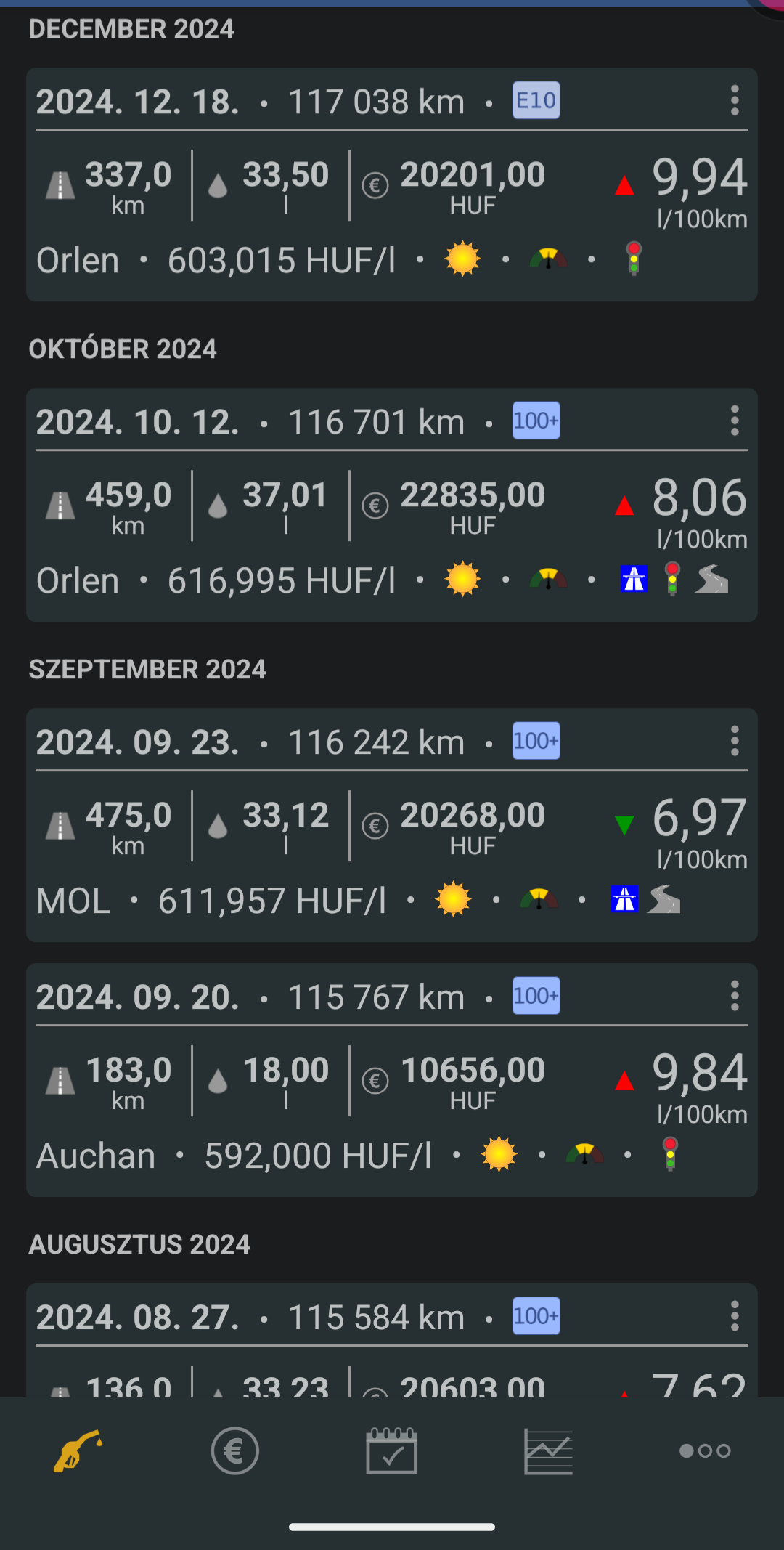The image size is (784, 1550).
Task: Open overflow menu for the 2024. 09. 23. entry
Action: 735,741
